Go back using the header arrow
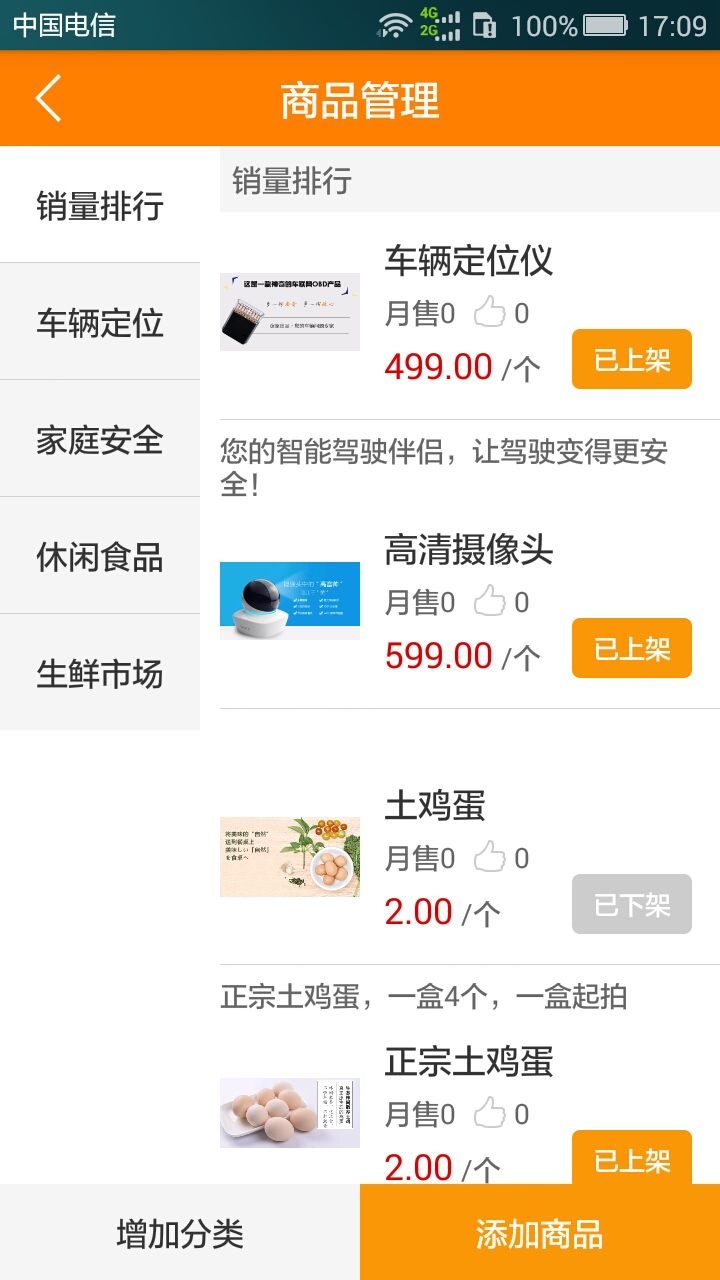This screenshot has height=1280, width=720. pos(48,99)
